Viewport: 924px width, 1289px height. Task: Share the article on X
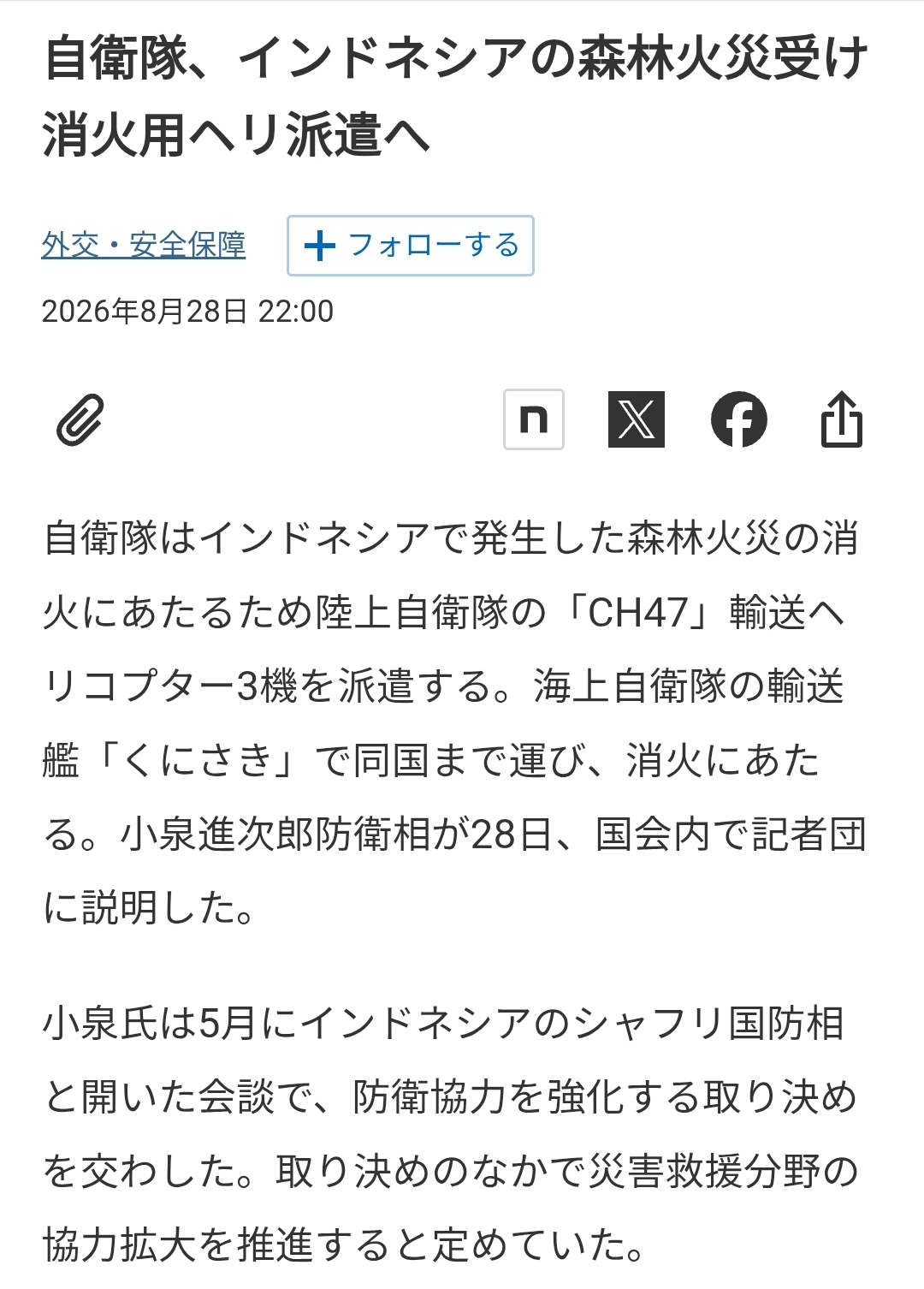click(x=637, y=419)
